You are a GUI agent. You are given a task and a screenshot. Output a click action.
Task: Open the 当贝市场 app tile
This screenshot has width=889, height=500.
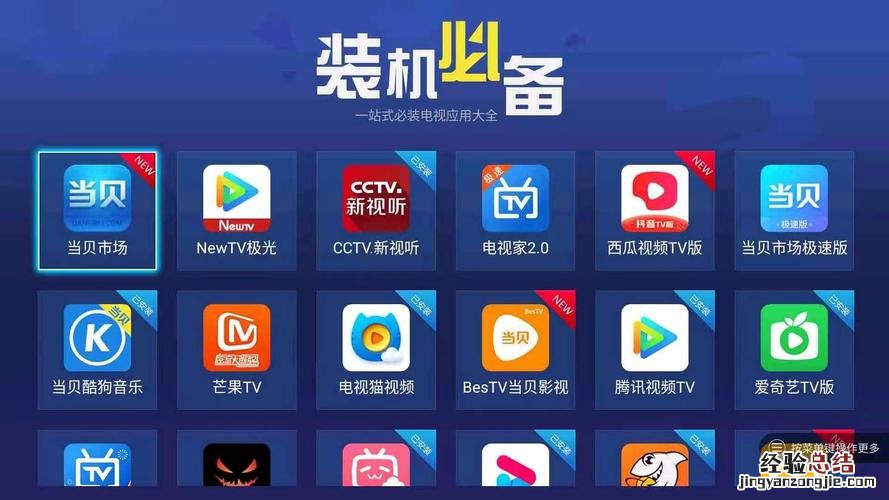tap(97, 210)
